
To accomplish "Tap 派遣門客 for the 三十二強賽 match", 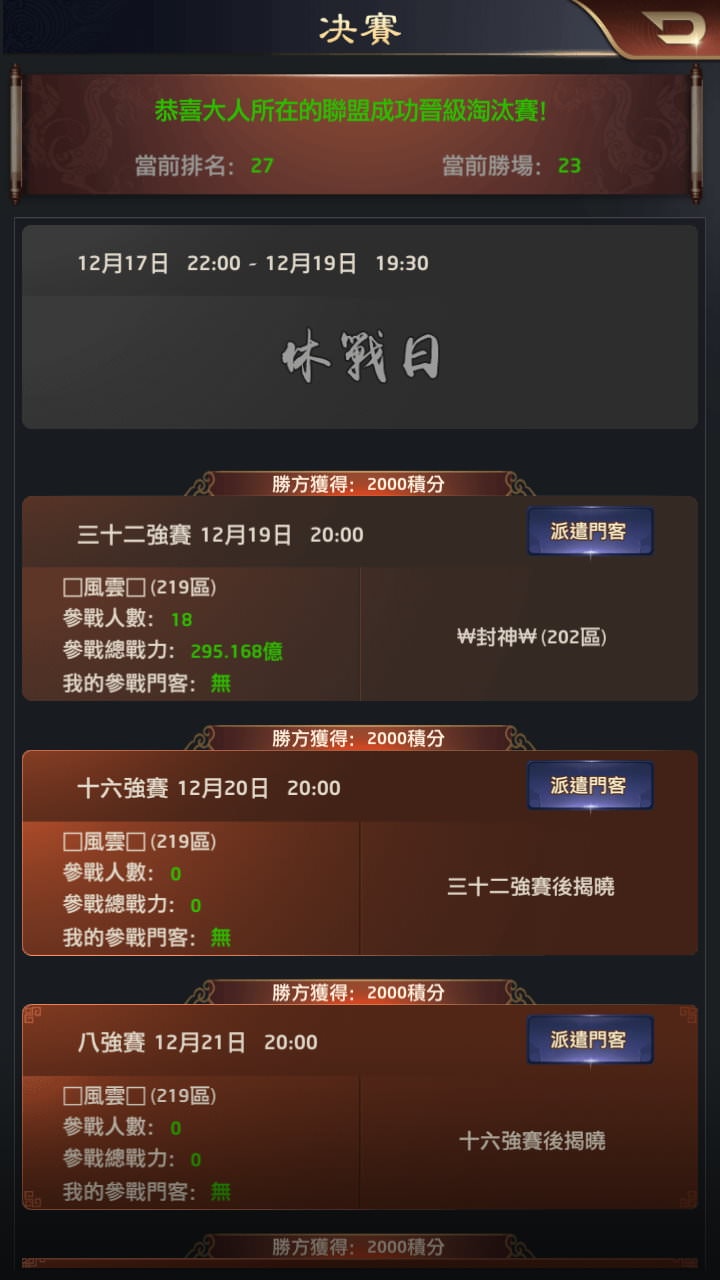I will pos(590,532).
